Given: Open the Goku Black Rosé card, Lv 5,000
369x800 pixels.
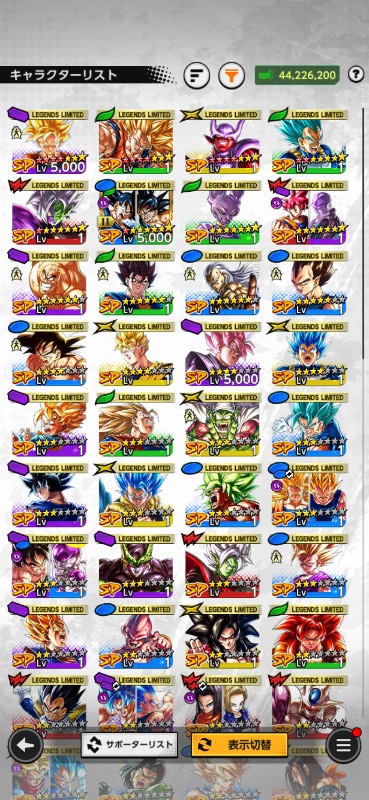Looking at the screenshot, I should click(x=221, y=353).
